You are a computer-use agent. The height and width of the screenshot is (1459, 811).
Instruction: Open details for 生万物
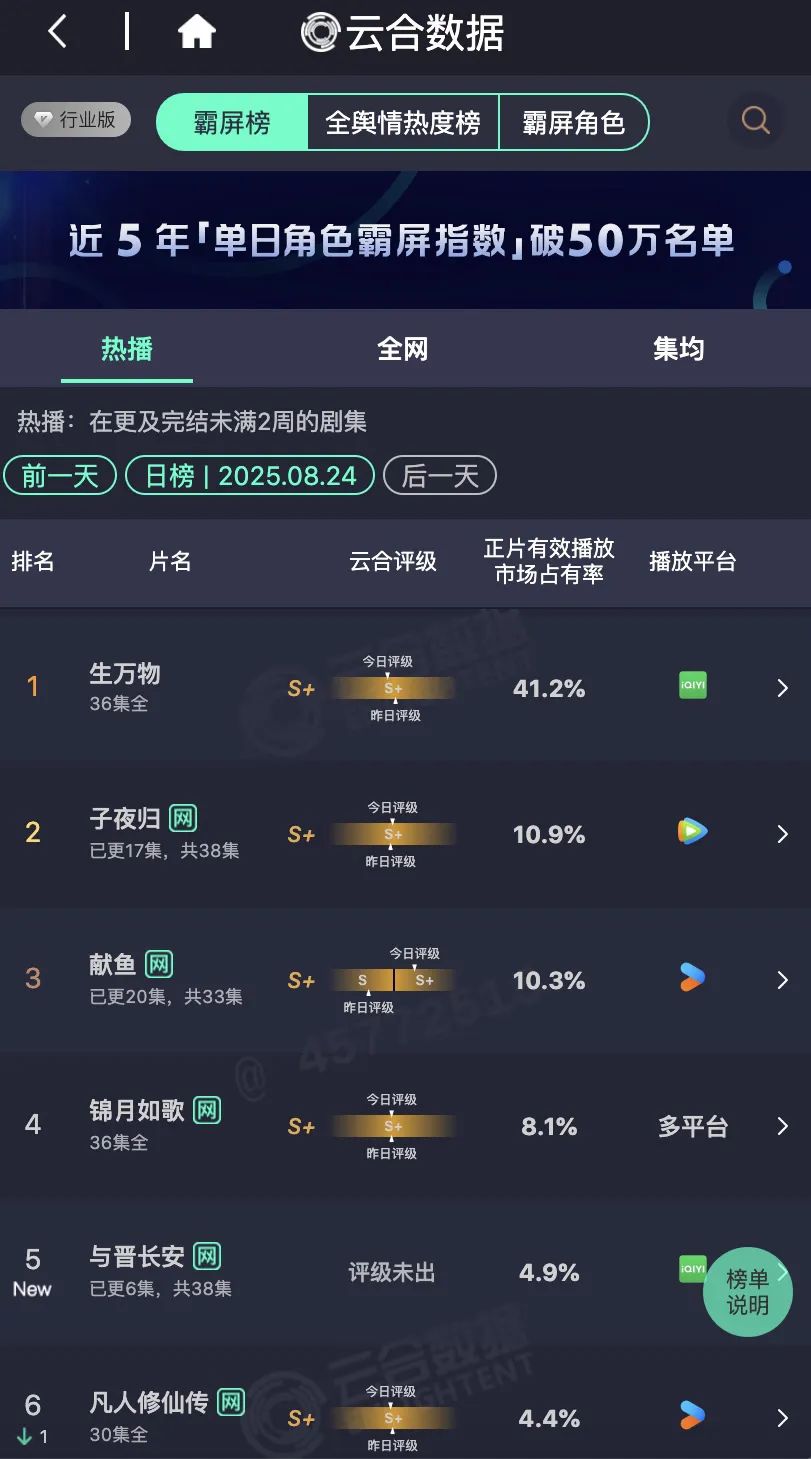pyautogui.click(x=782, y=688)
